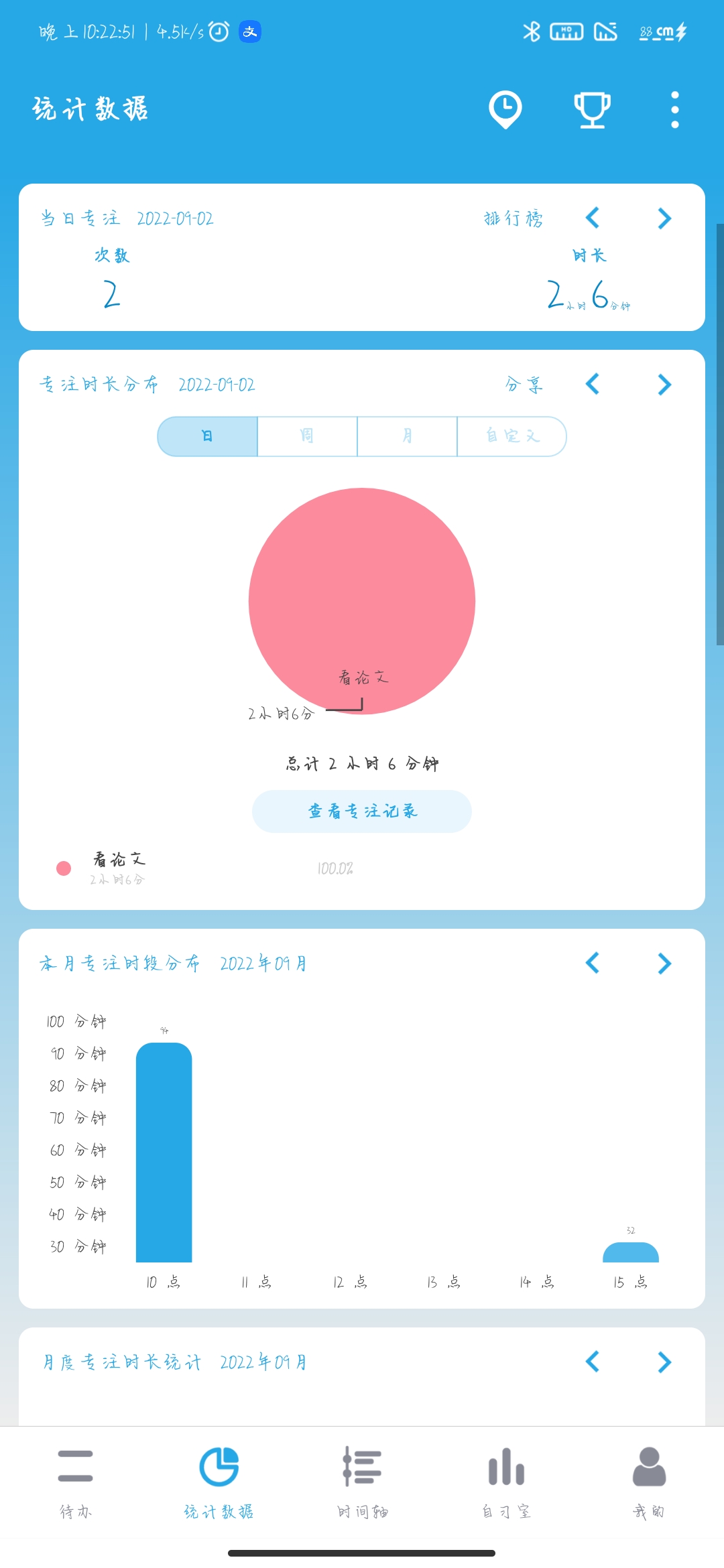Open the clock location icon in header
Viewport: 724px width, 1568px height.
click(505, 109)
